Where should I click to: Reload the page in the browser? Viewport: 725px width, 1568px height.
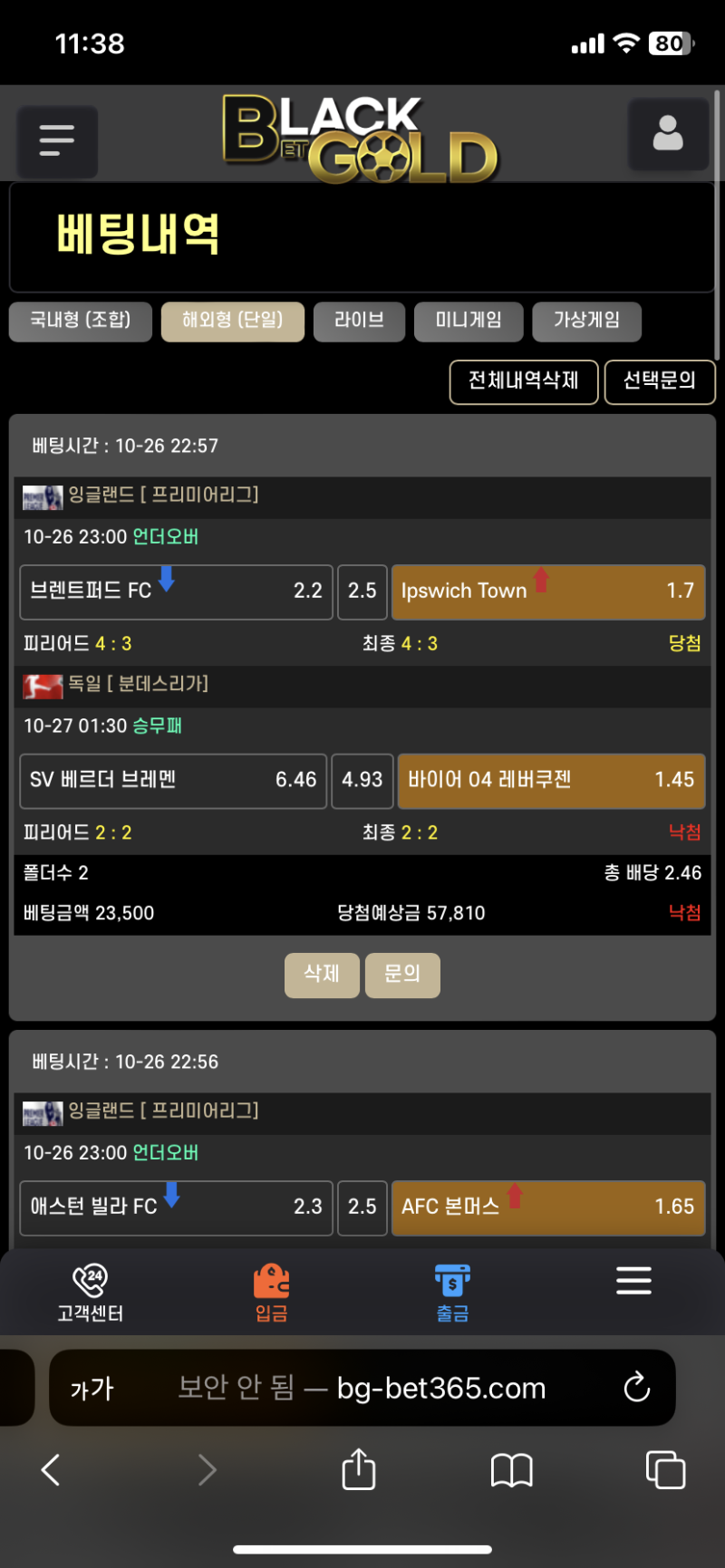point(637,1387)
